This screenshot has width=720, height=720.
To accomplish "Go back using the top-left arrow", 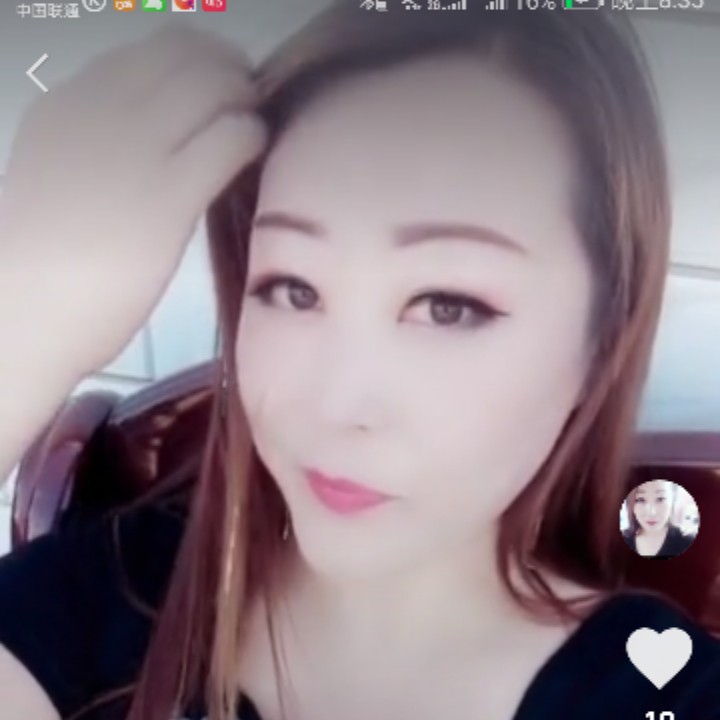I will (x=37, y=74).
